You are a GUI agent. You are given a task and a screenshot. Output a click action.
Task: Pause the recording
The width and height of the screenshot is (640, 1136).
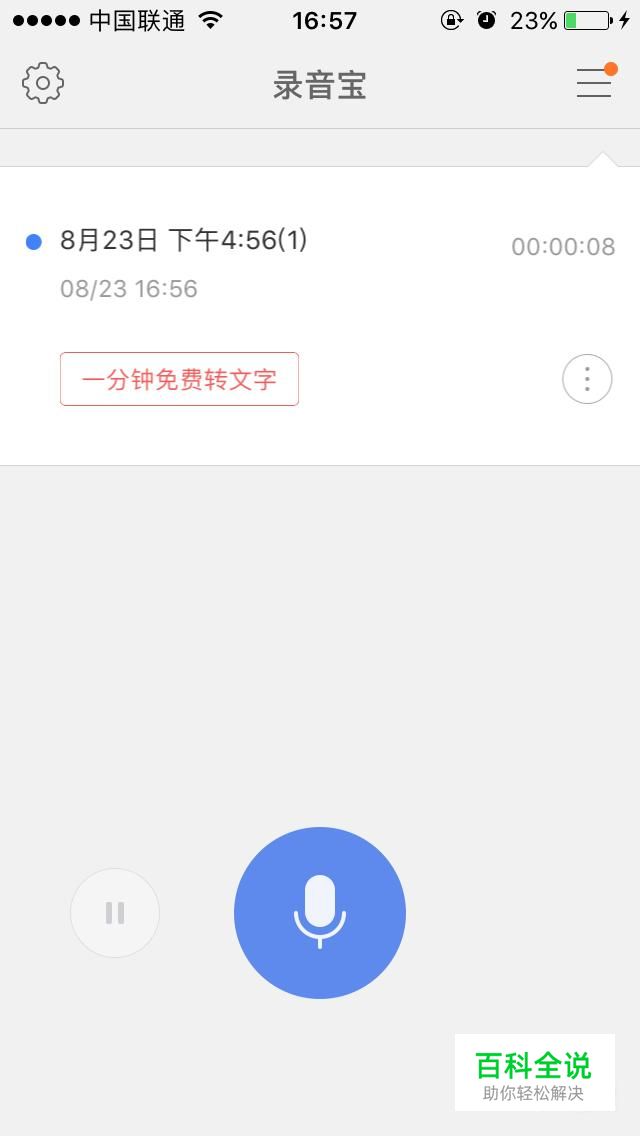pyautogui.click(x=115, y=913)
